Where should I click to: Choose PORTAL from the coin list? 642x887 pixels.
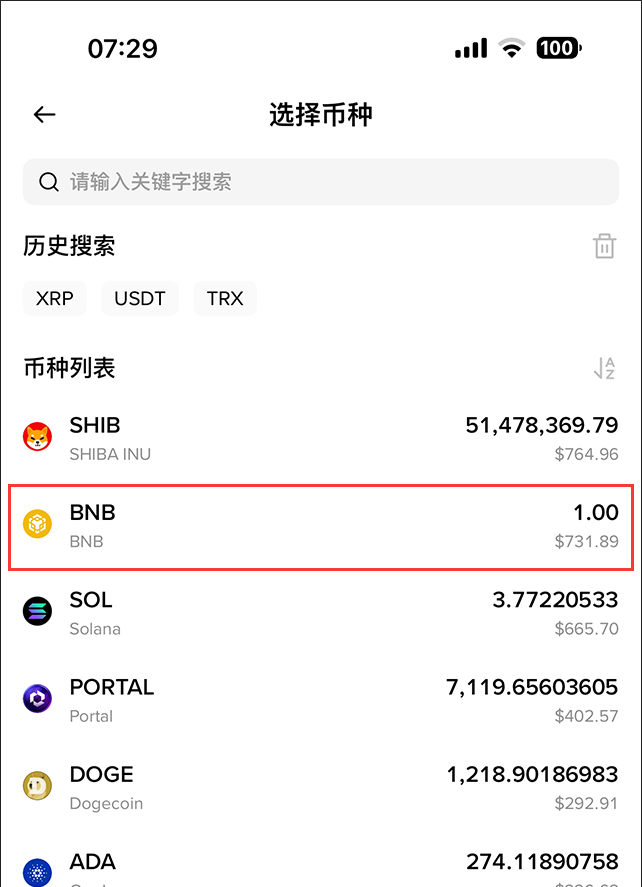pos(320,700)
